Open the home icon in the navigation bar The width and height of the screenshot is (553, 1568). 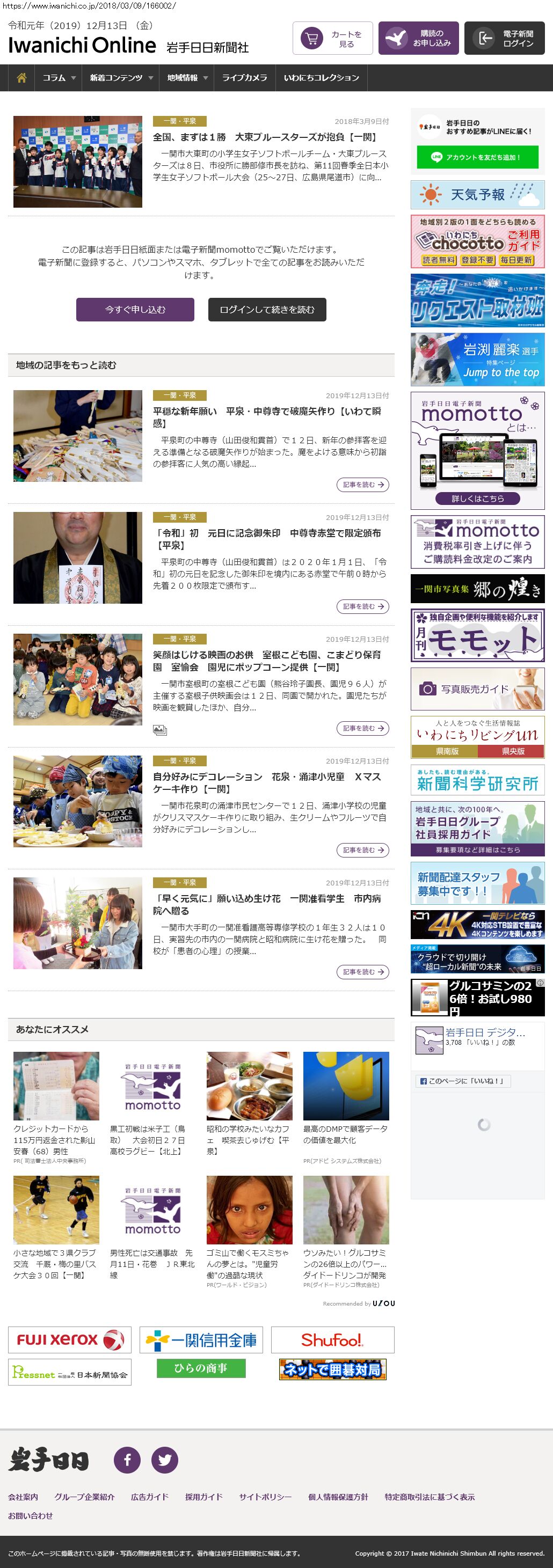(x=21, y=78)
